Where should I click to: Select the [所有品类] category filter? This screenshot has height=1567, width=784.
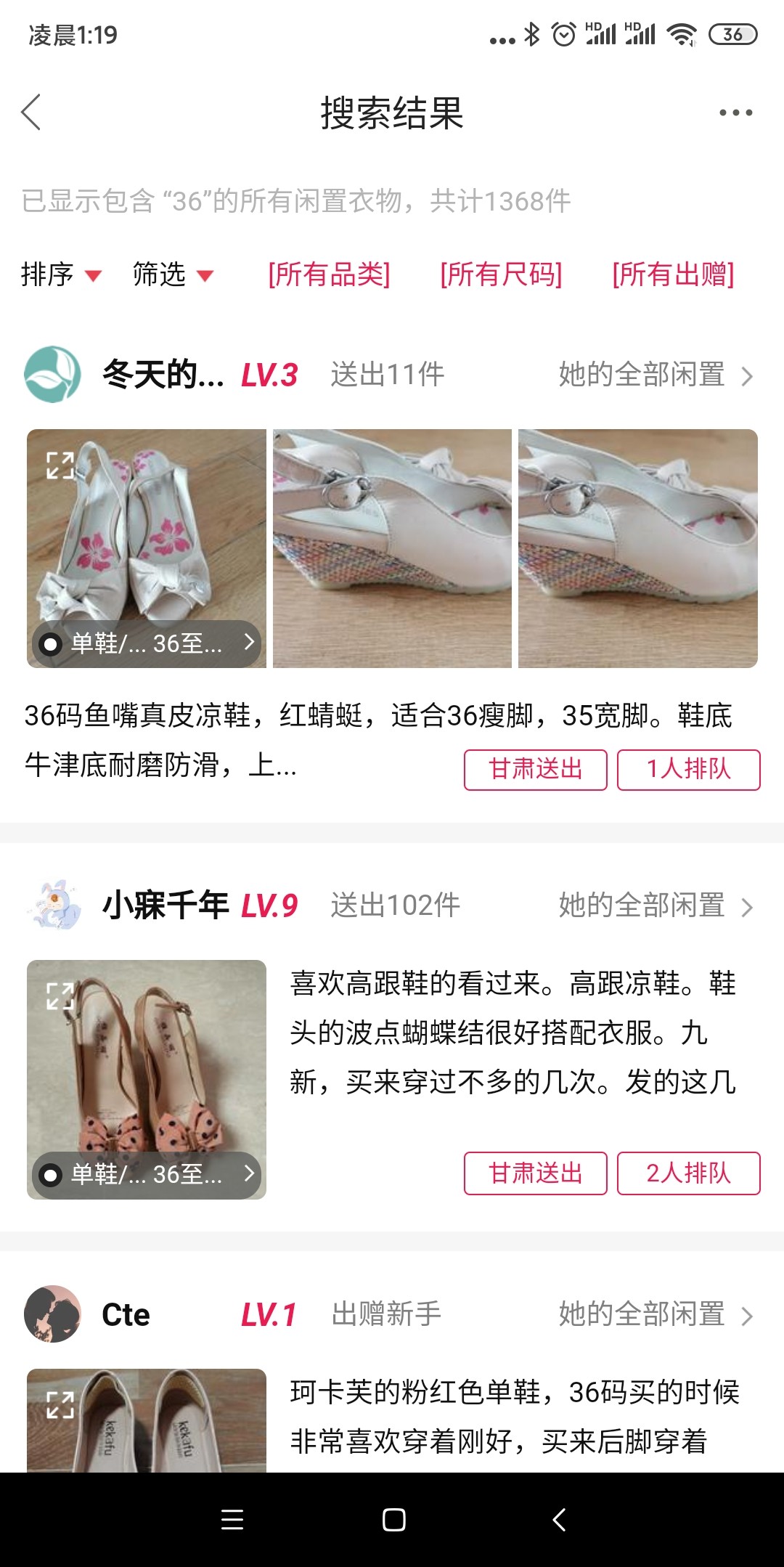tap(329, 274)
